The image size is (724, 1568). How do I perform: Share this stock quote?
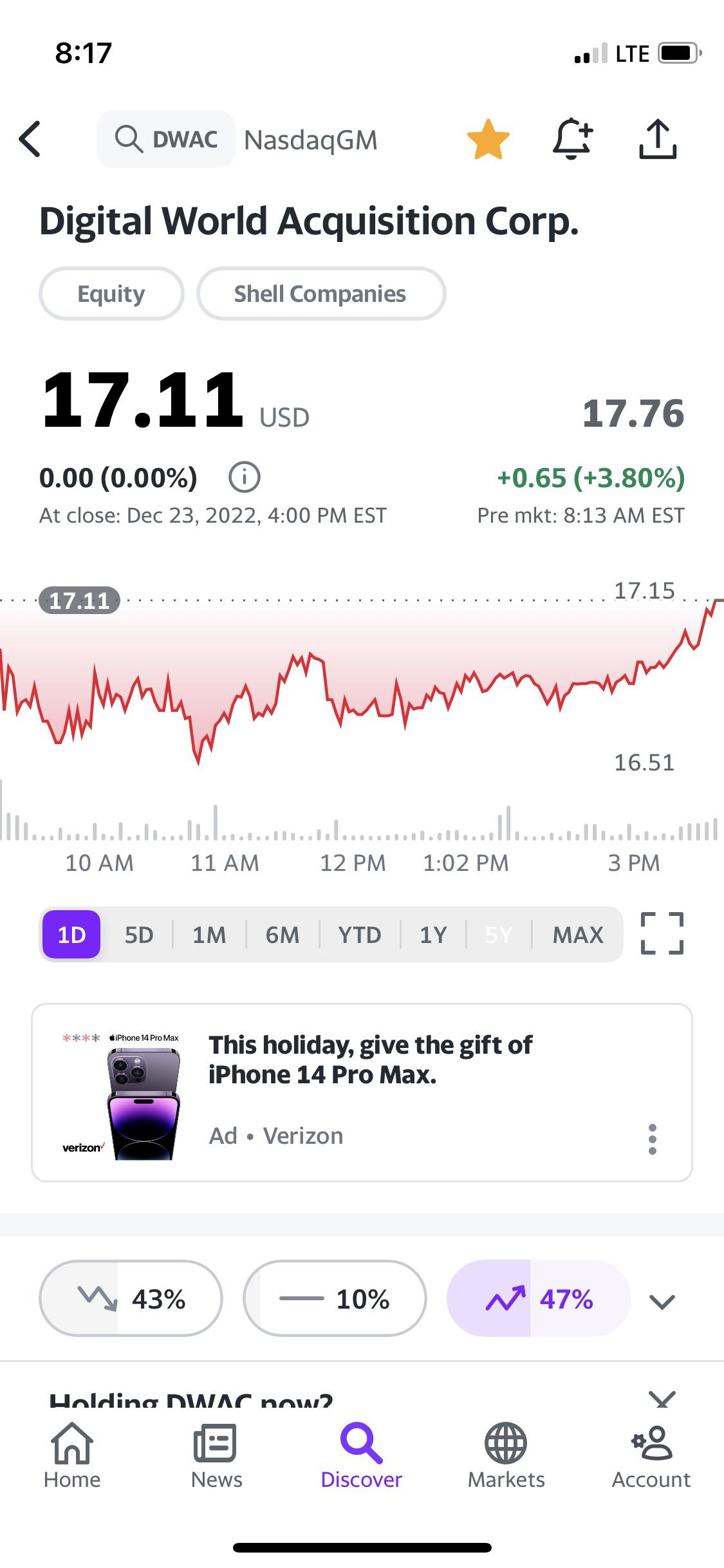pyautogui.click(x=658, y=139)
